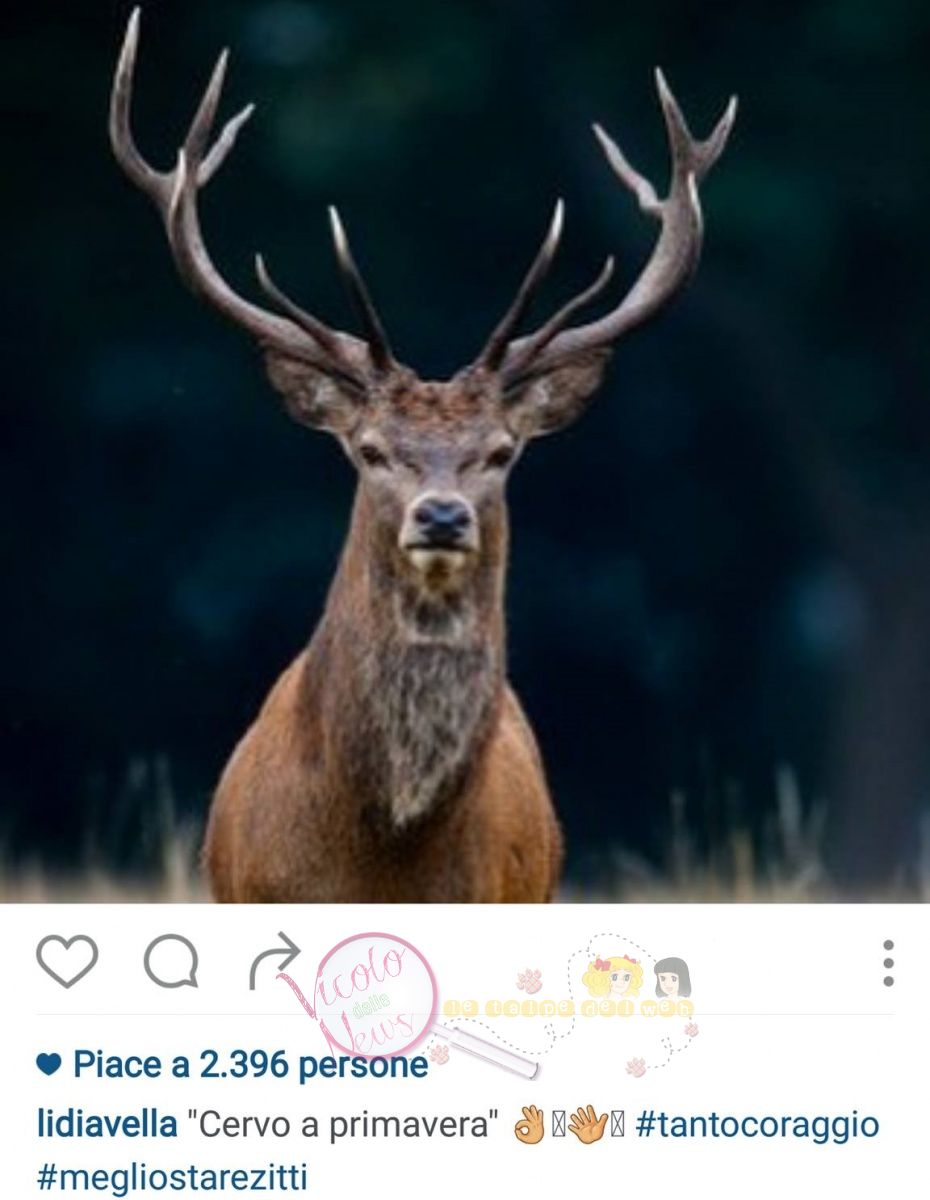Like the deer post with the heart icon
930x1200 pixels.
67,962
